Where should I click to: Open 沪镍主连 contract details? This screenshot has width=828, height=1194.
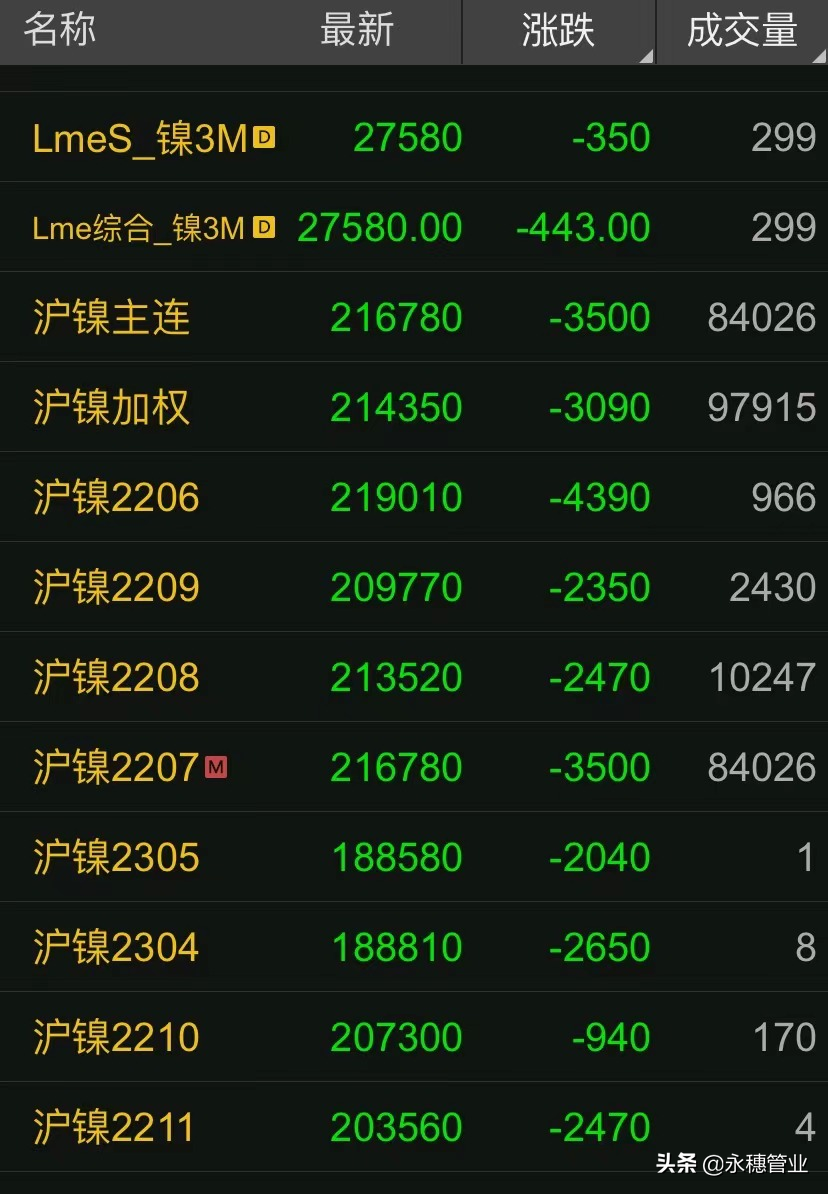[x=112, y=318]
